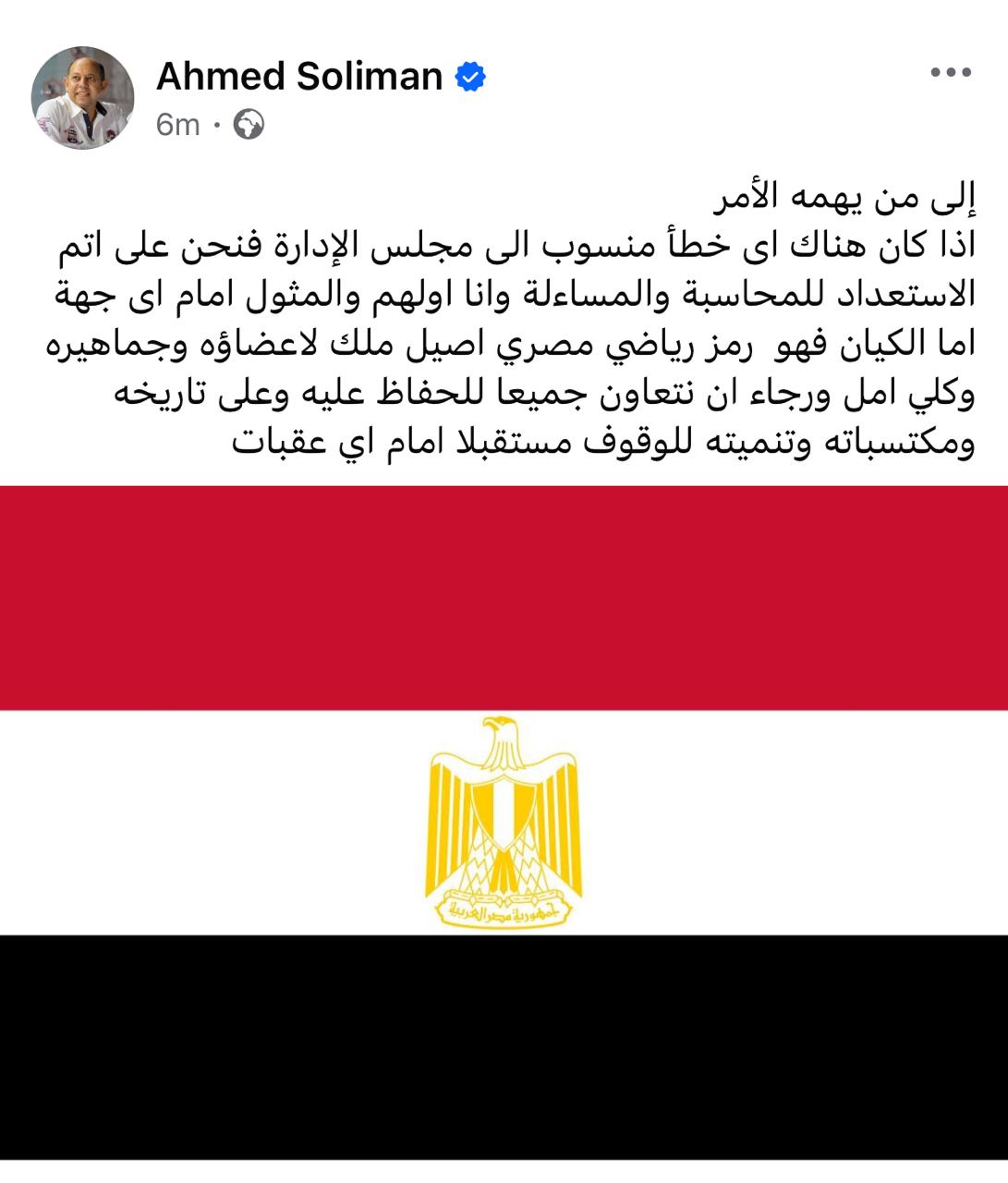The width and height of the screenshot is (1008, 1183).
Task: View the Egypt flag image in the post
Action: (x=504, y=821)
